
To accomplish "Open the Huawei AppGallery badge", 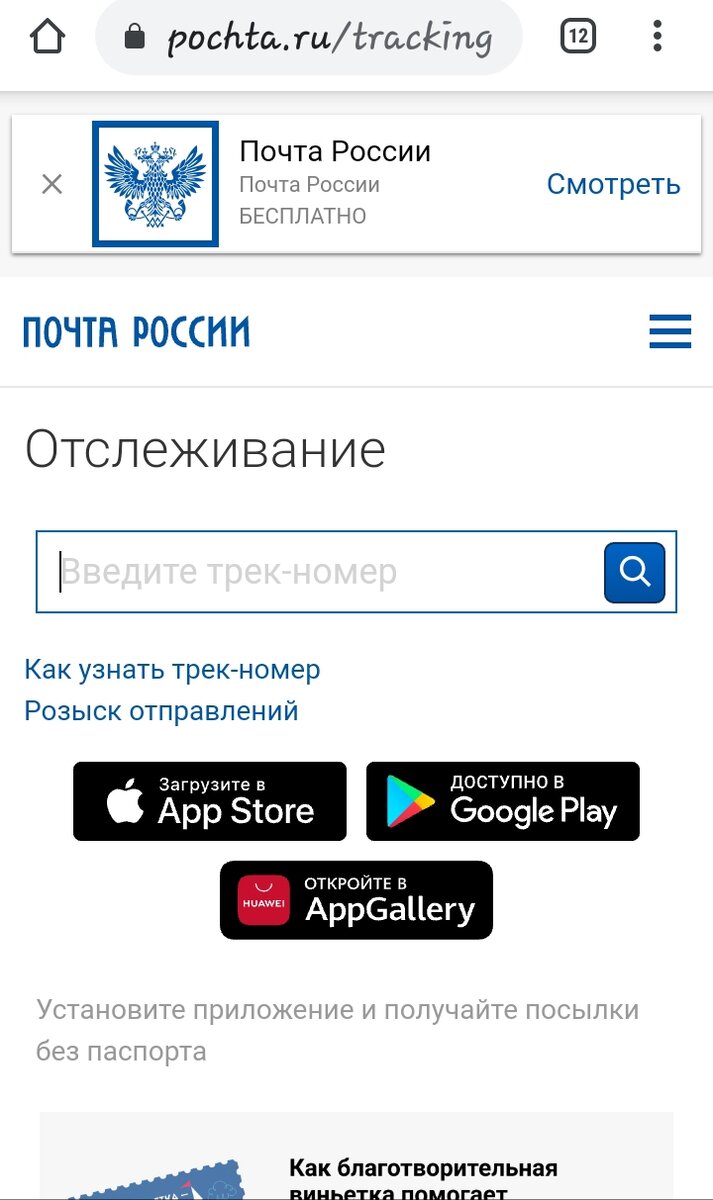I will click(x=357, y=900).
